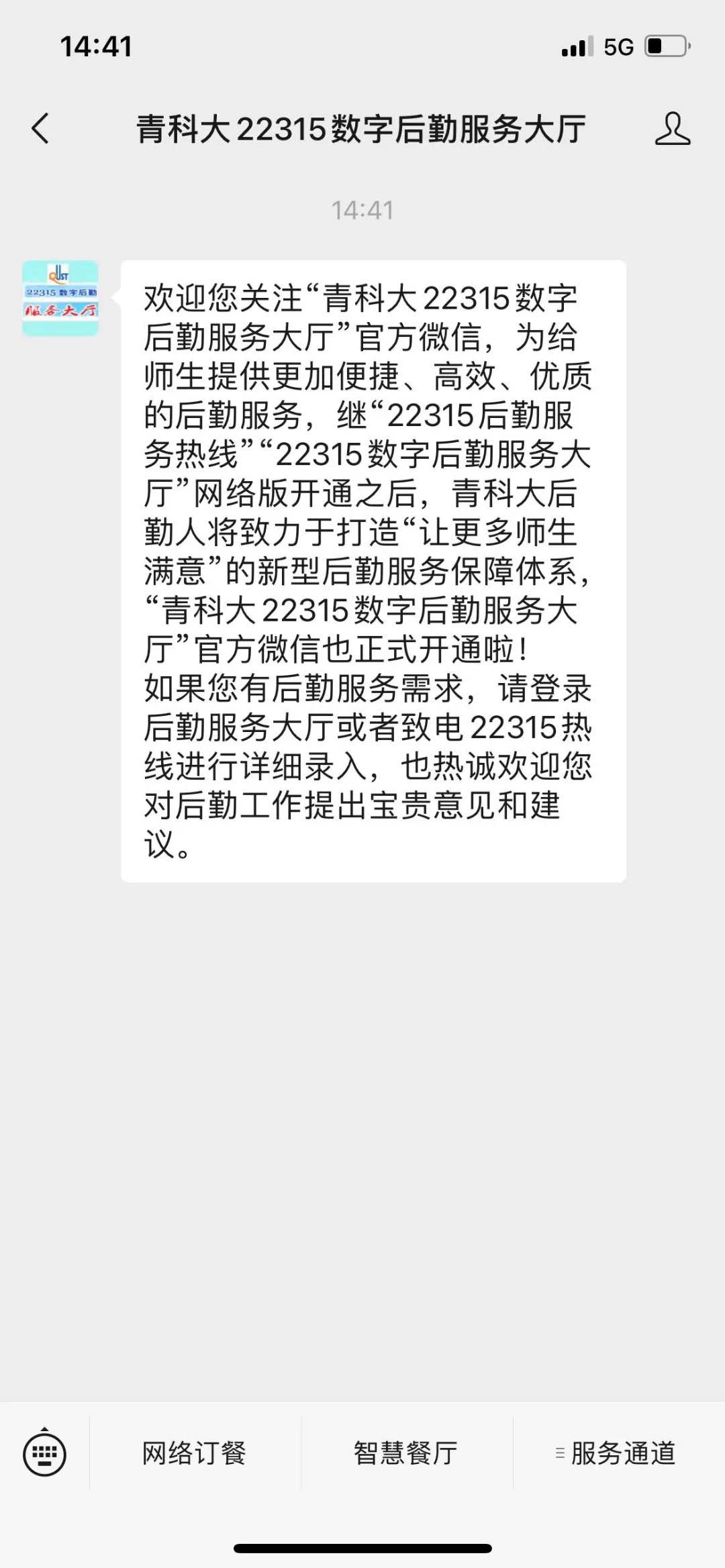The width and height of the screenshot is (725, 1568).
Task: Switch to keyboard input mode
Action: pyautogui.click(x=44, y=1453)
